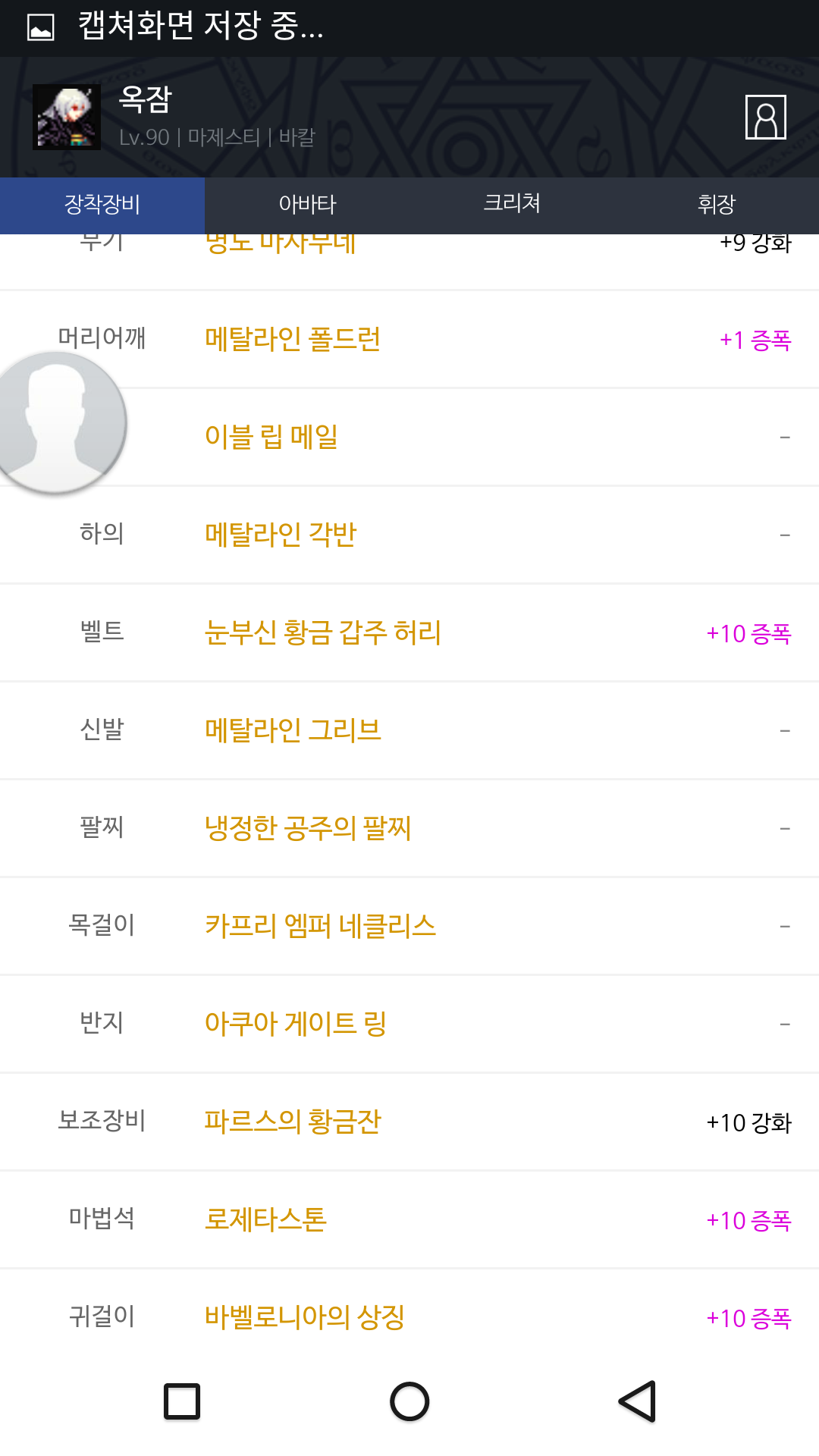Image resolution: width=819 pixels, height=1456 pixels.
Task: Open item 눈부신 황금 갑주 허리
Action: click(323, 632)
